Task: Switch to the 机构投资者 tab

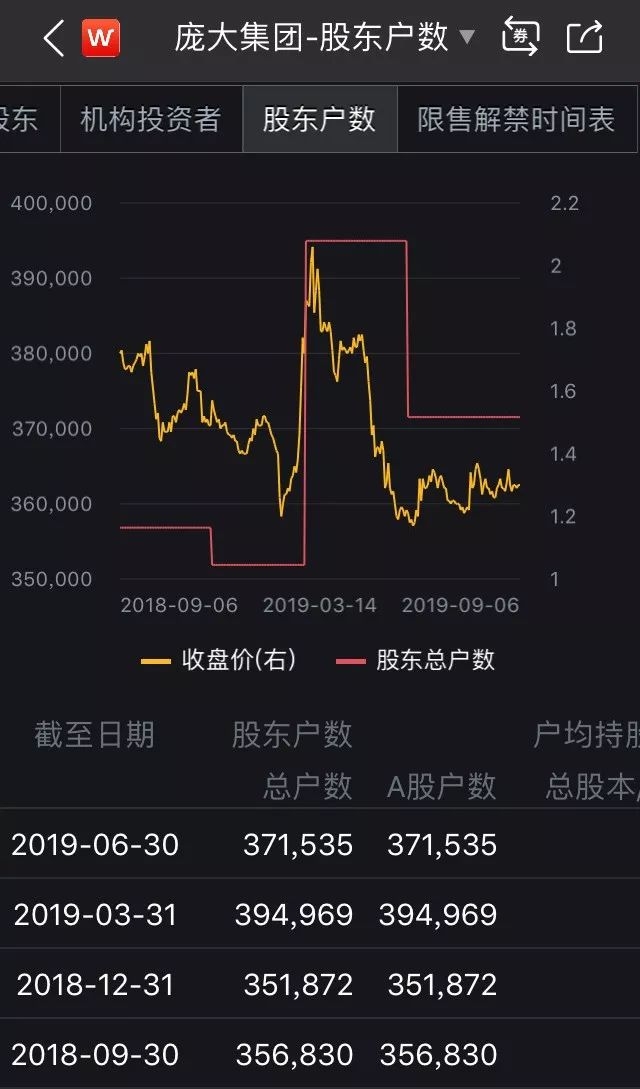Action: tap(150, 119)
